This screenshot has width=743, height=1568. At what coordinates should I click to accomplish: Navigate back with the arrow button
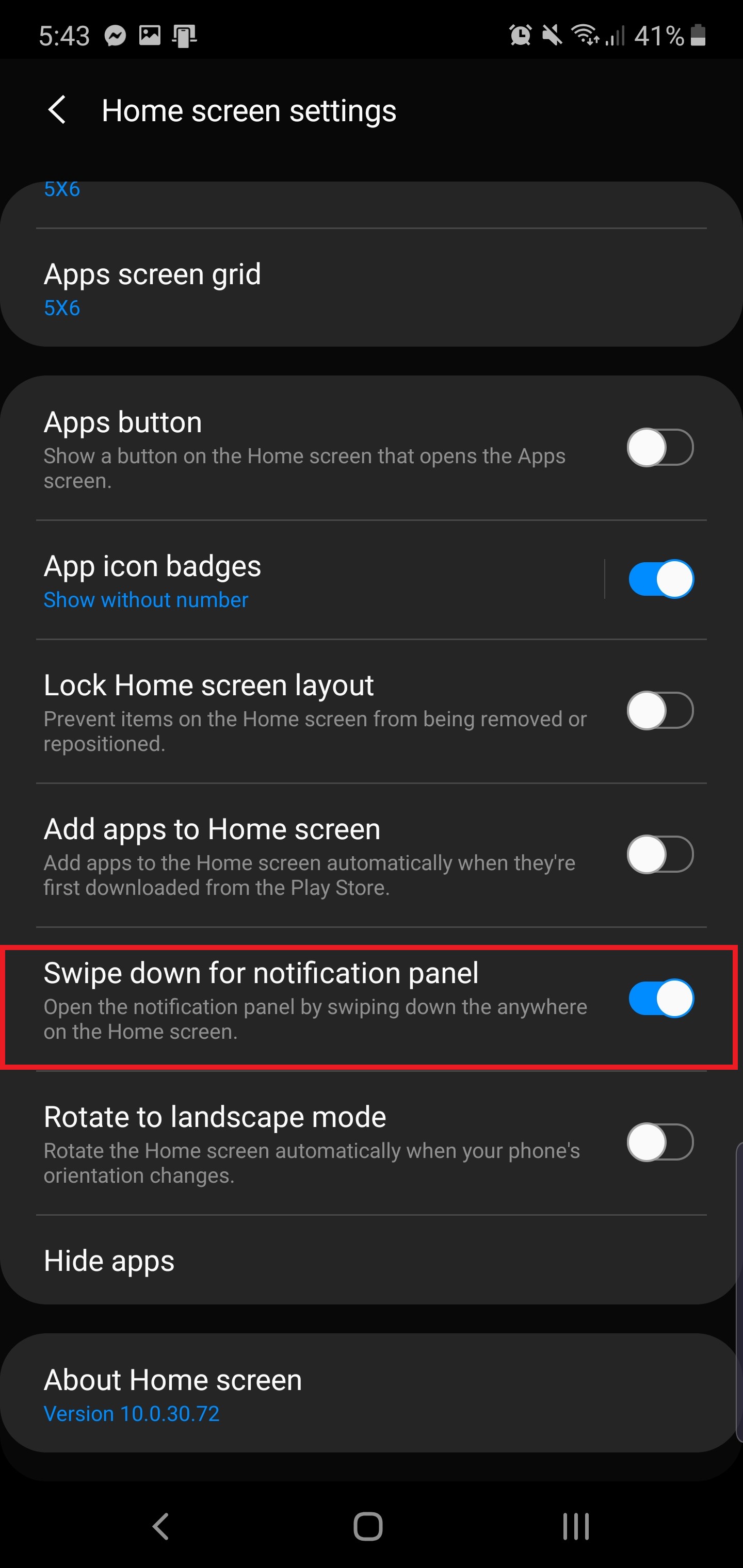pyautogui.click(x=58, y=110)
